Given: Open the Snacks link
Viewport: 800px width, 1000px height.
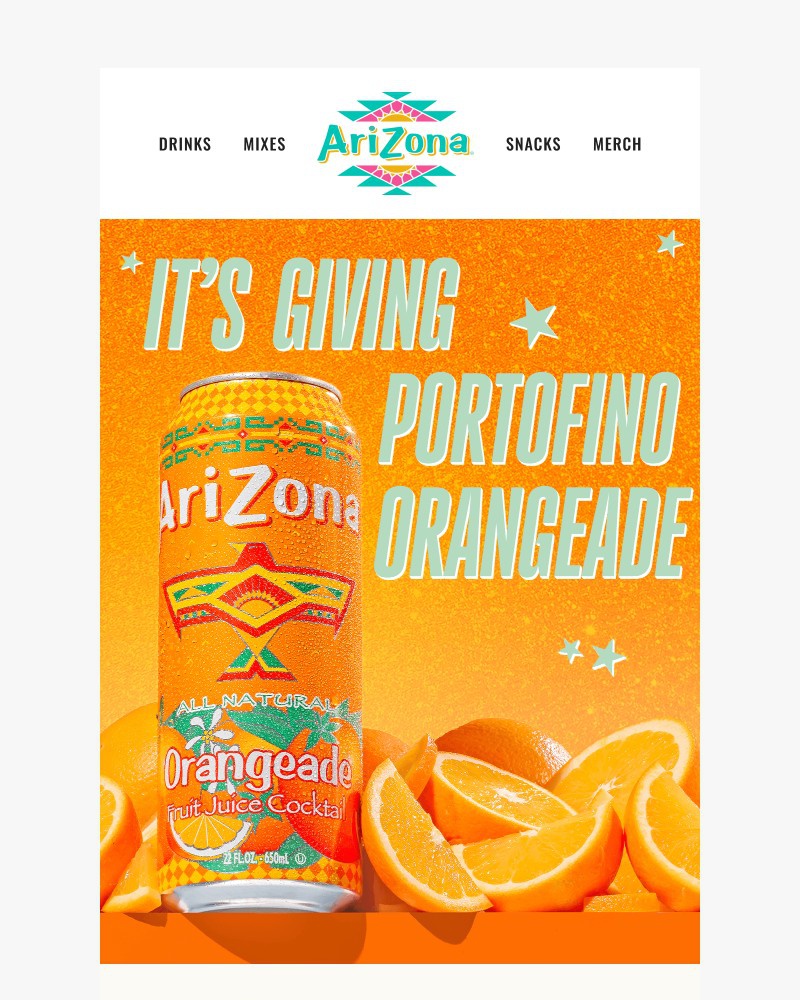Looking at the screenshot, I should coord(533,144).
